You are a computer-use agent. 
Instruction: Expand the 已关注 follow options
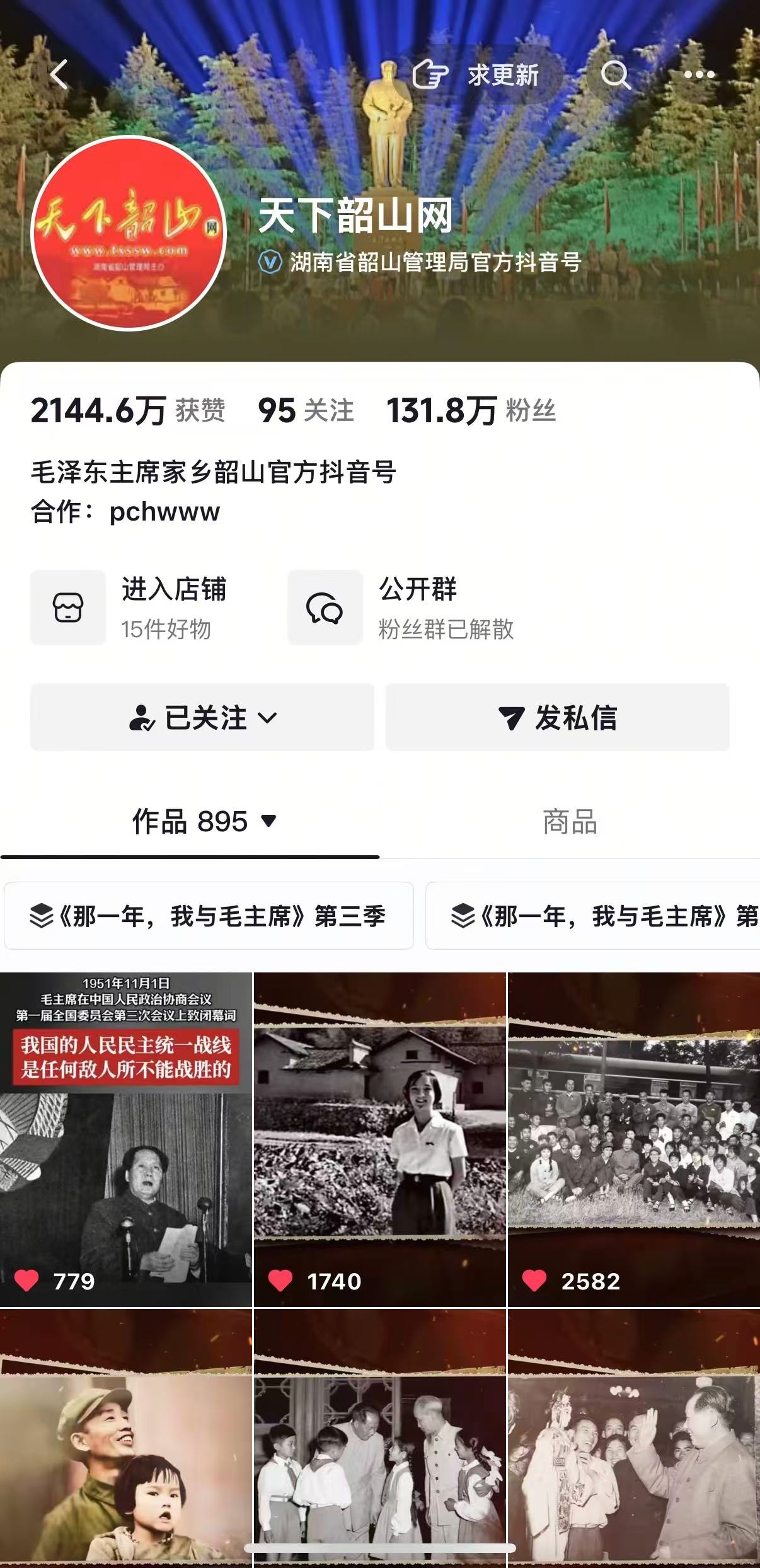coord(202,717)
